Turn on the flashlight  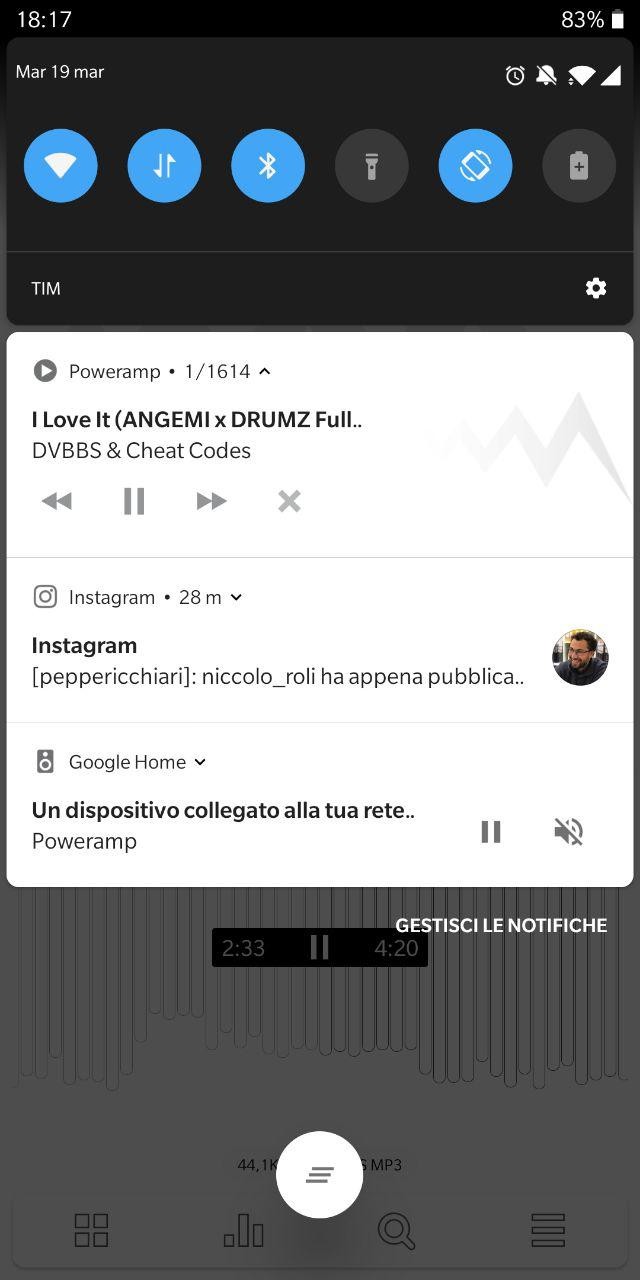[x=372, y=166]
